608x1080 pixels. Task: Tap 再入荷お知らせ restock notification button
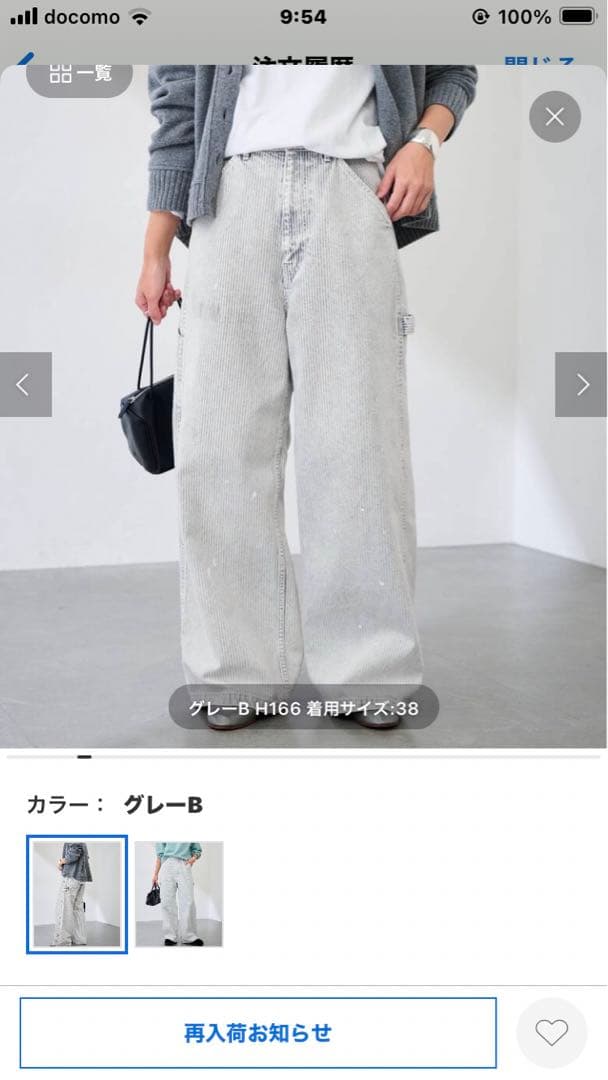[258, 1032]
